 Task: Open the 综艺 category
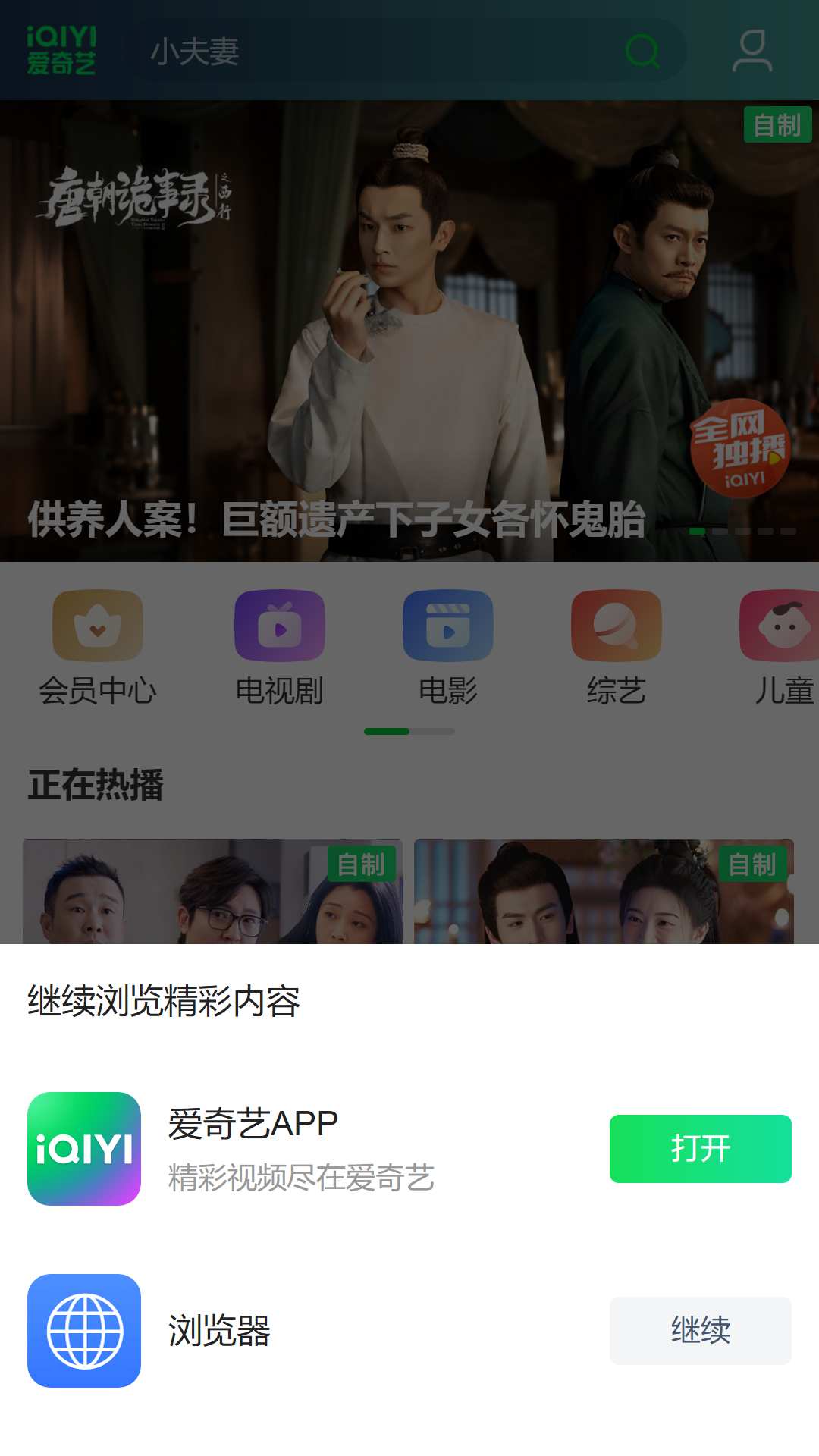617,648
